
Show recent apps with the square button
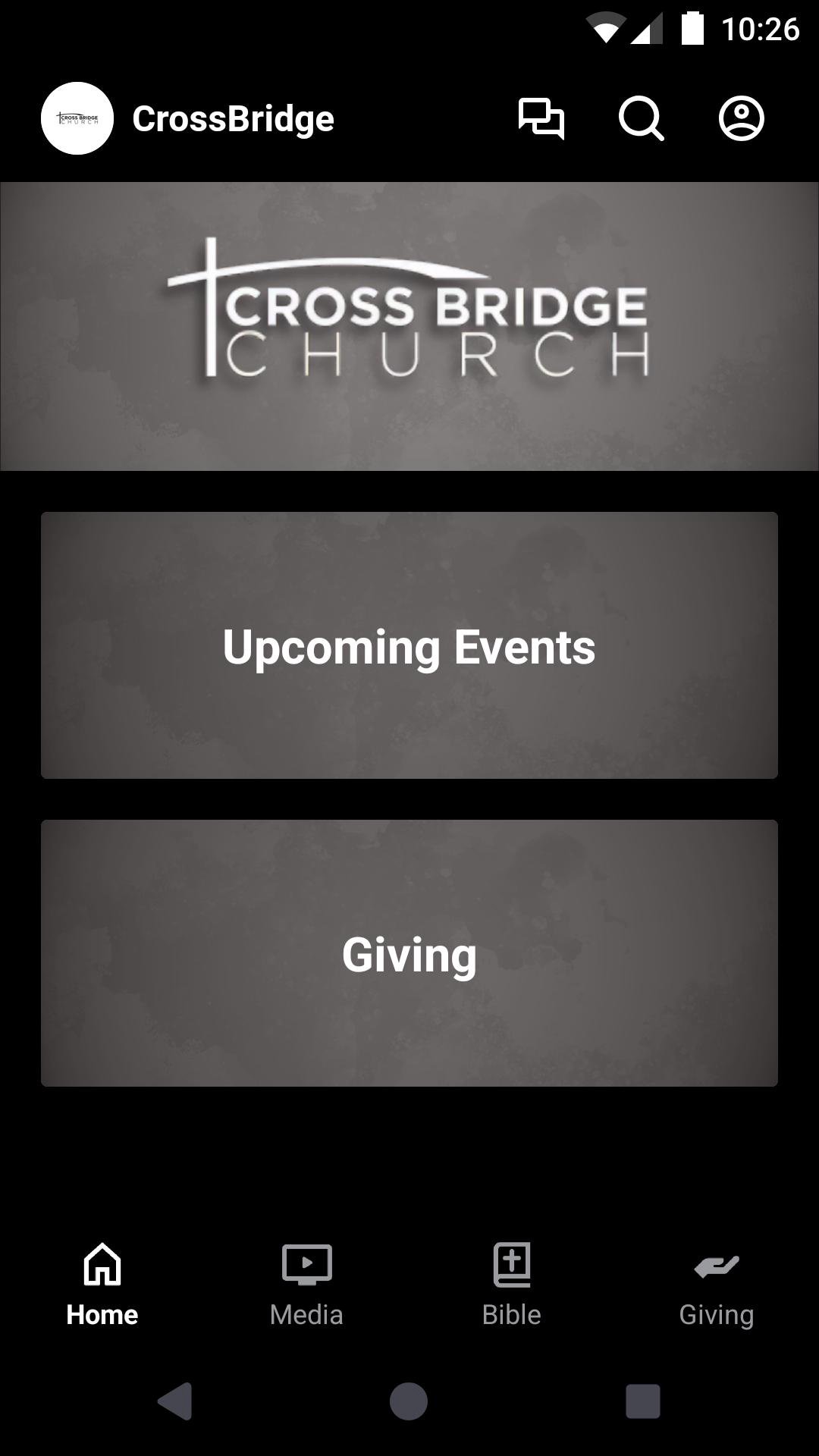642,1401
